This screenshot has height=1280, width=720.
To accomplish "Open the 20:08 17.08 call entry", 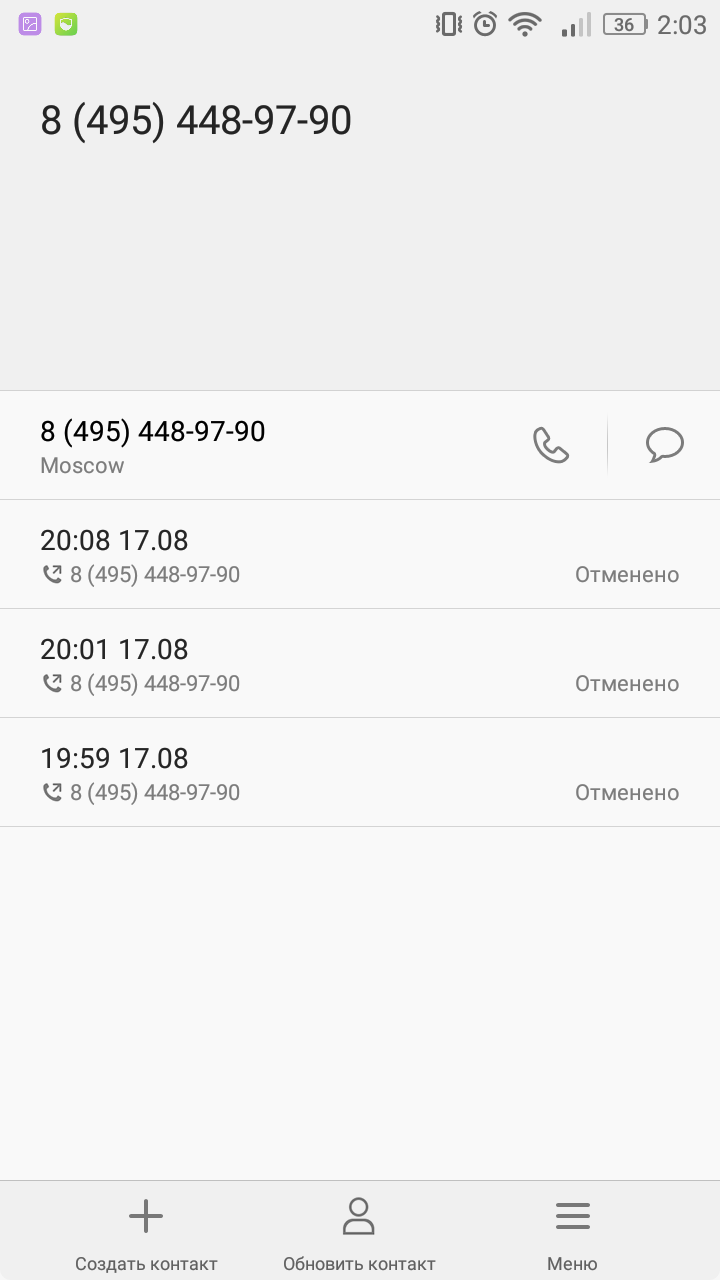I will [359, 555].
